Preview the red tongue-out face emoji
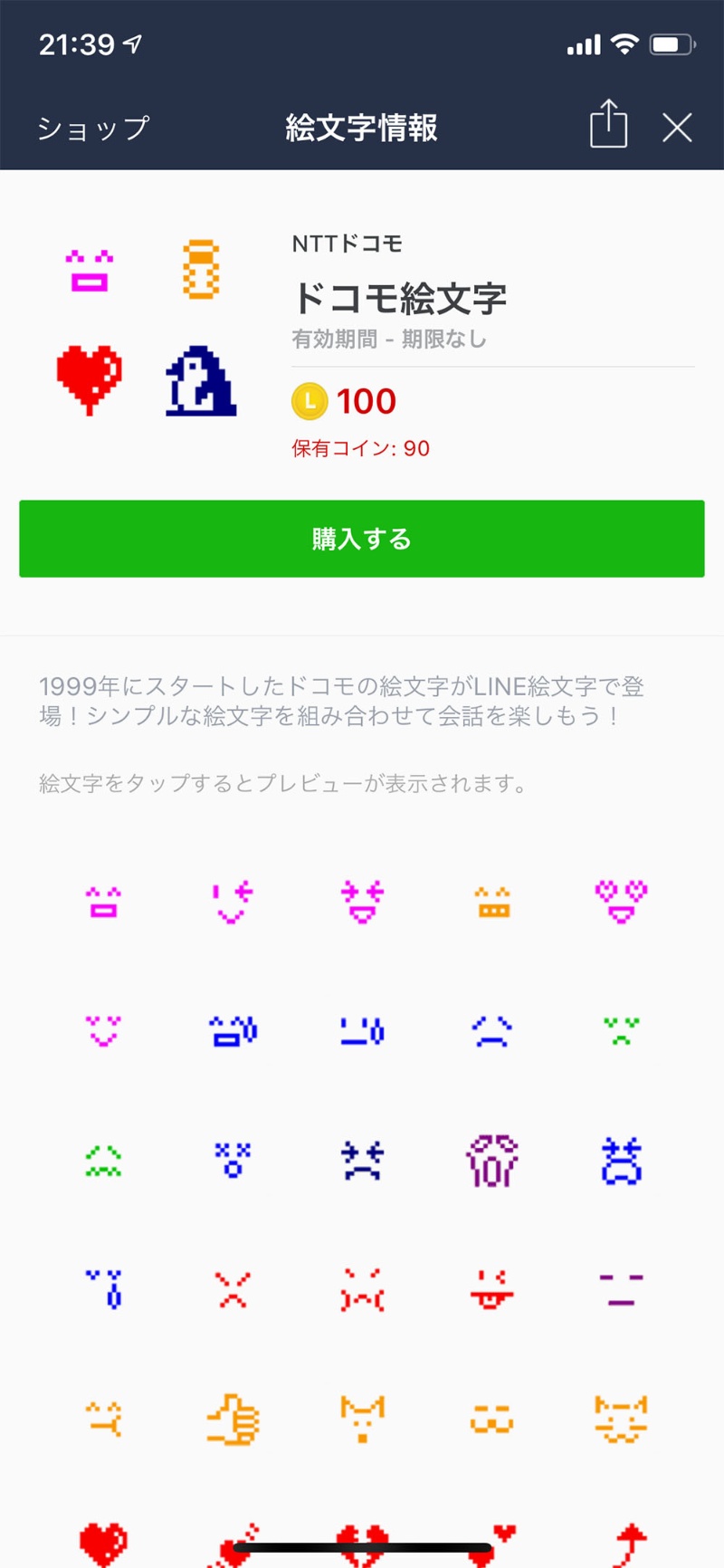The image size is (724, 1568). coord(491,1289)
